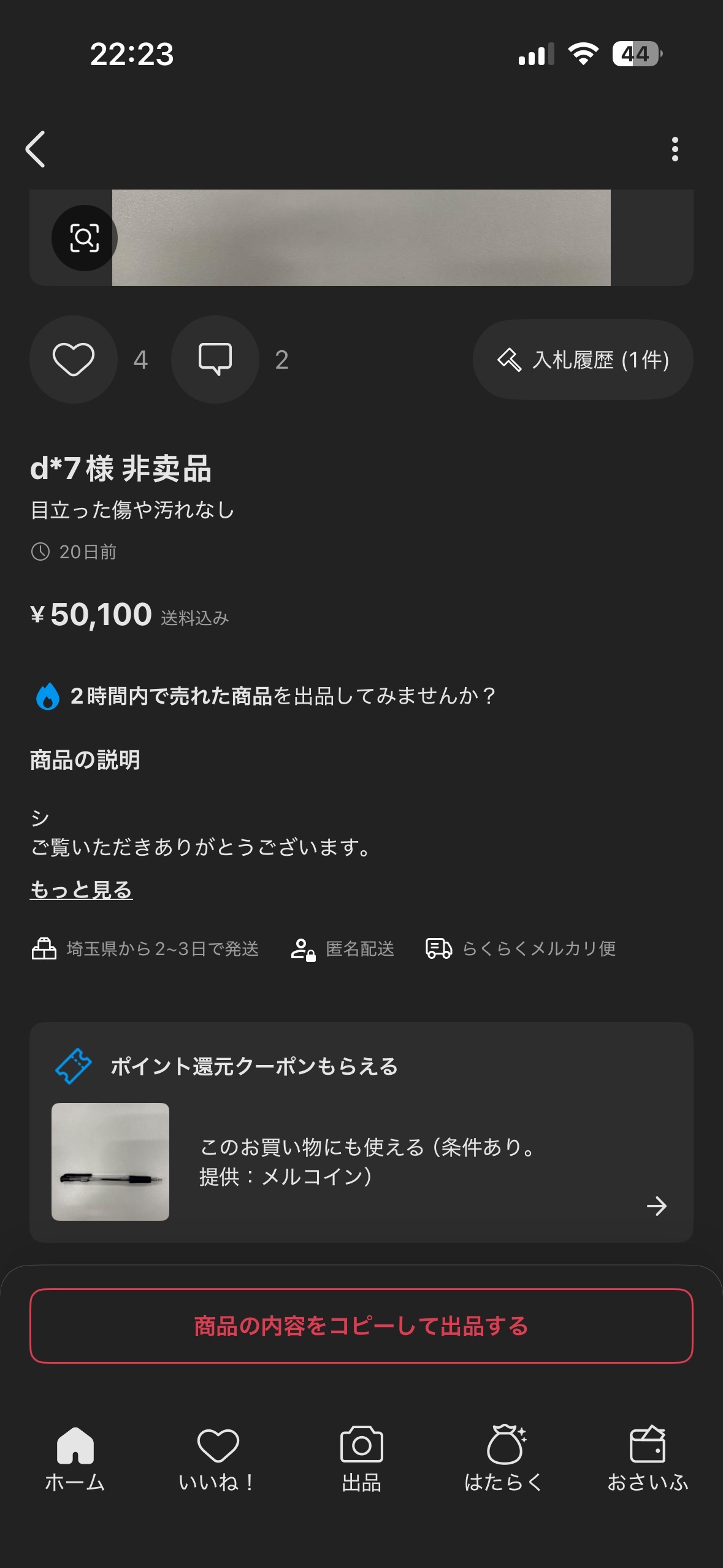Tap 商品の内容をコピーして出品する
The width and height of the screenshot is (723, 1568).
361,1326
